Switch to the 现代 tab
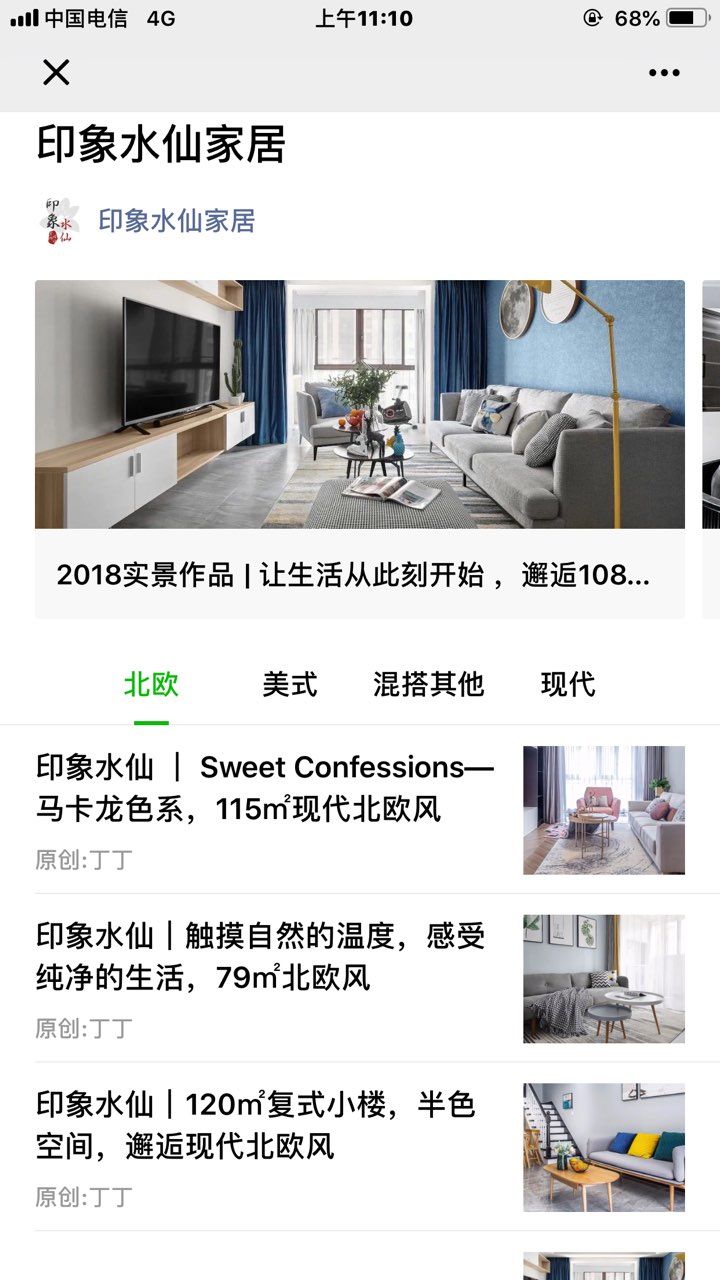Image resolution: width=720 pixels, height=1280 pixels. pos(568,685)
